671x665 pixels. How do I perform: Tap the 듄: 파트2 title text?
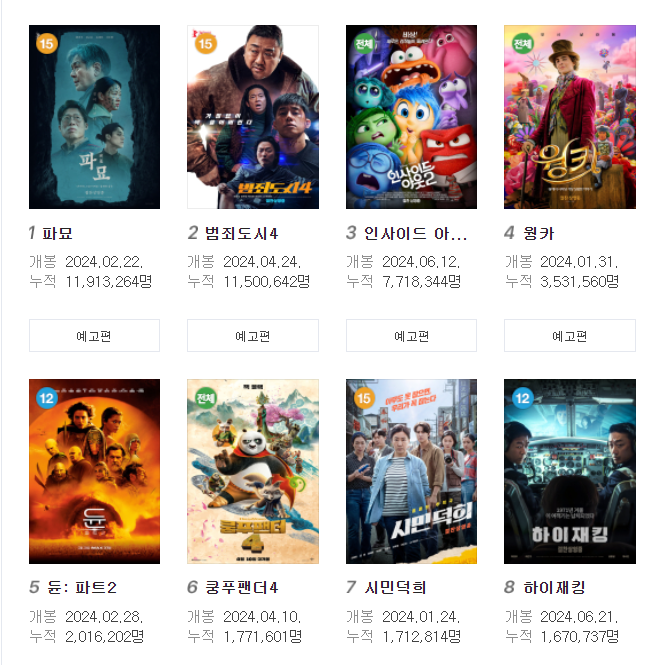point(80,587)
